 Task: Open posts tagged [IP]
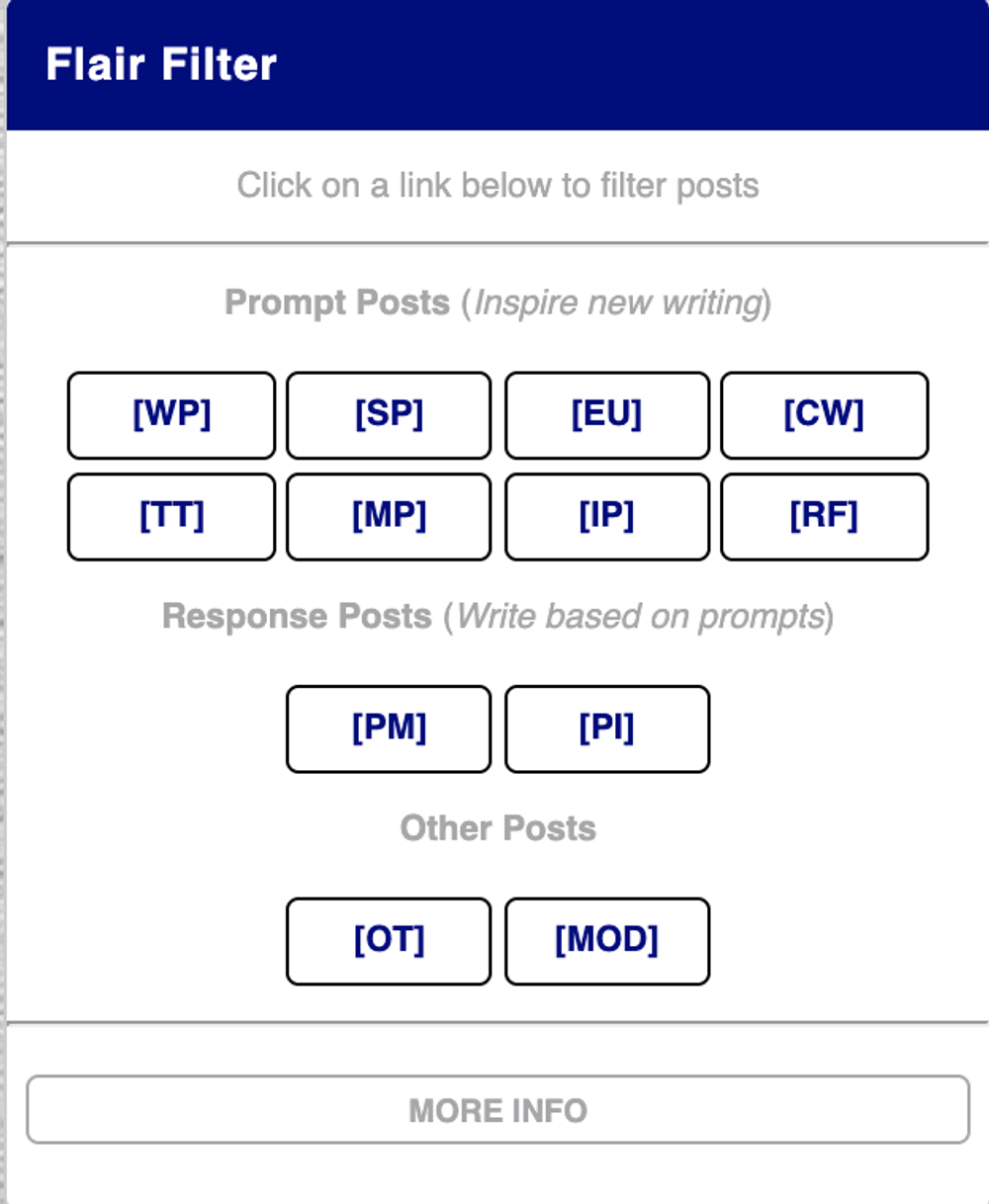coord(607,517)
